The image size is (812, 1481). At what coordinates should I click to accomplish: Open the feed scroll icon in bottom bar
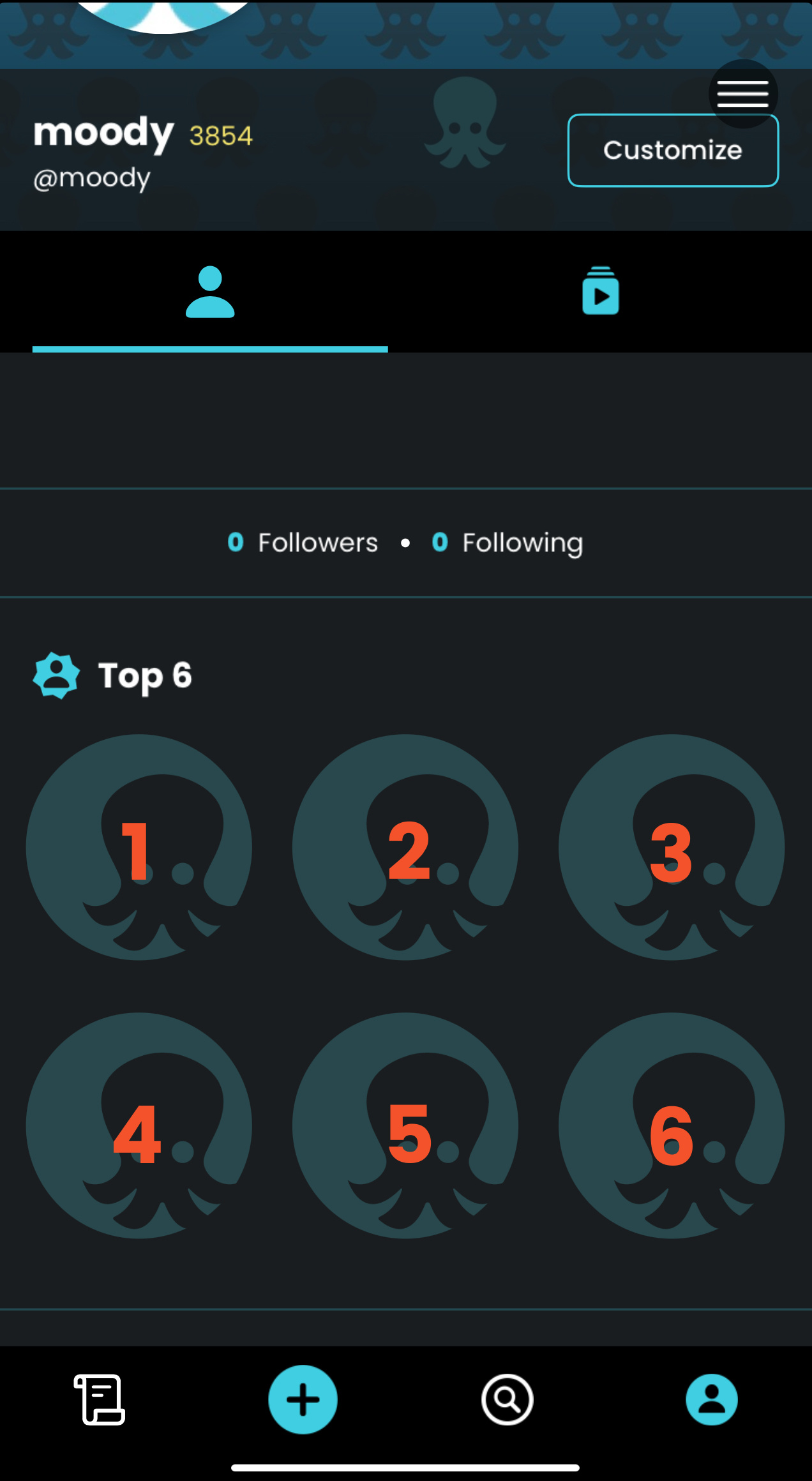(x=100, y=1399)
